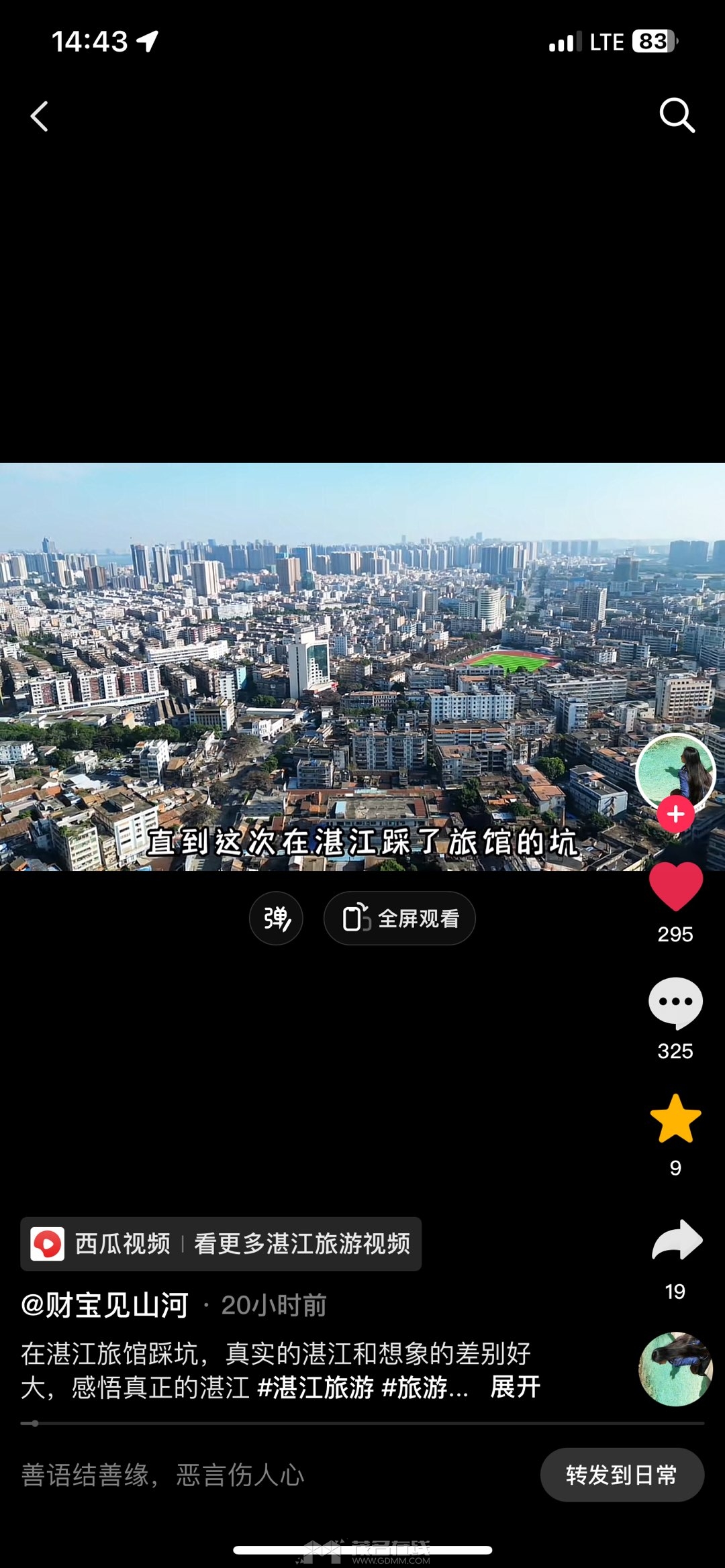Go back using the top-left arrow
Viewport: 725px width, 1568px height.
[40, 117]
